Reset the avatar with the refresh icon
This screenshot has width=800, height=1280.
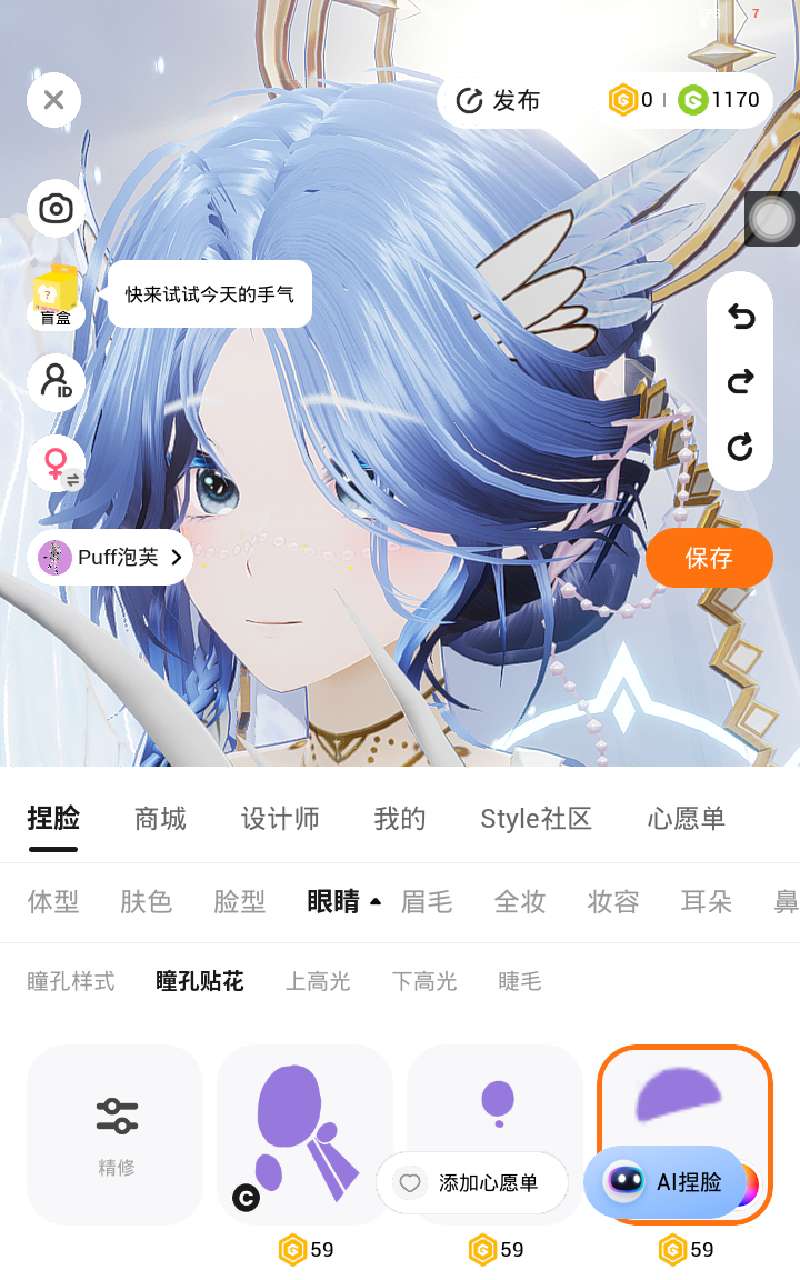pyautogui.click(x=740, y=447)
